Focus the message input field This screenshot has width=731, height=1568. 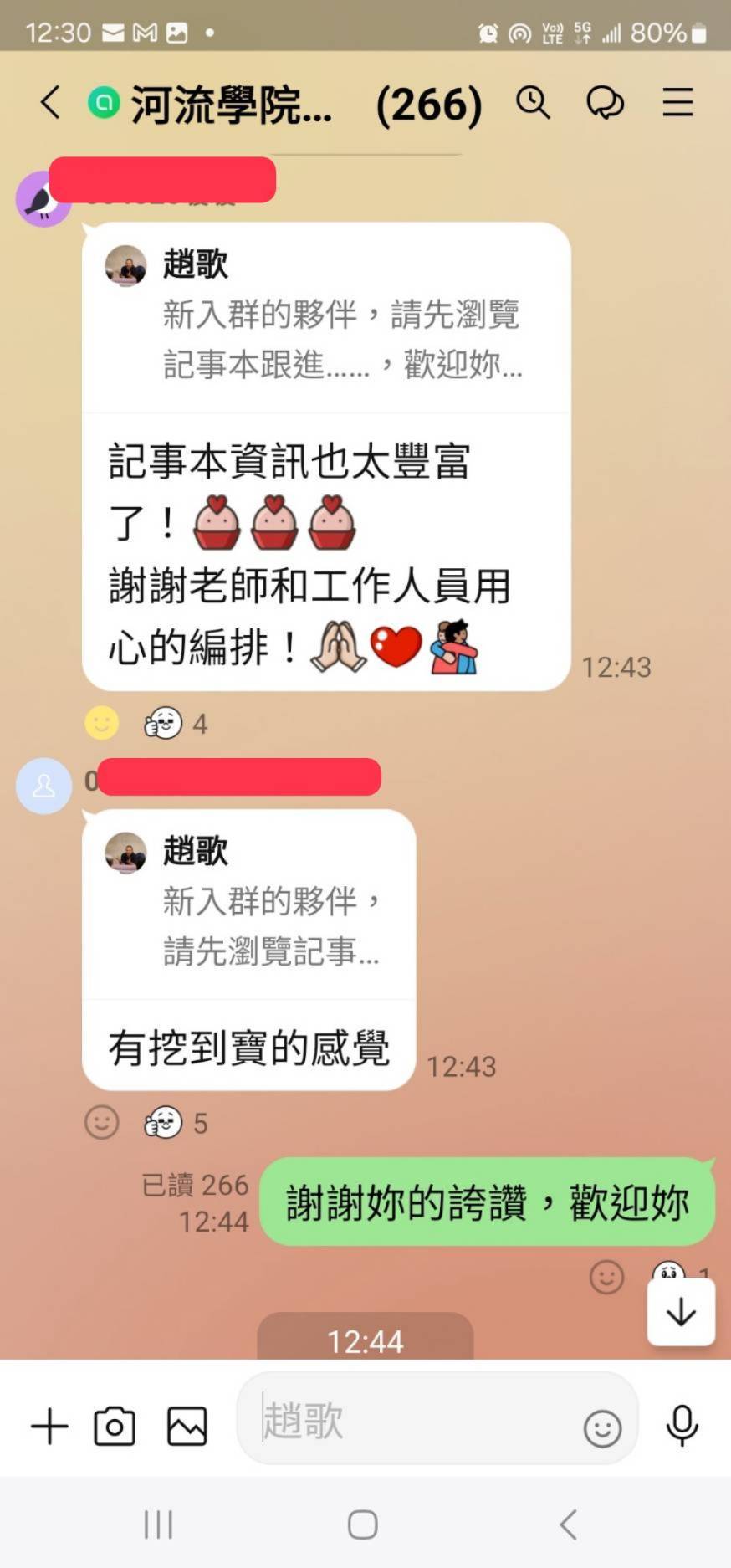[x=410, y=1420]
